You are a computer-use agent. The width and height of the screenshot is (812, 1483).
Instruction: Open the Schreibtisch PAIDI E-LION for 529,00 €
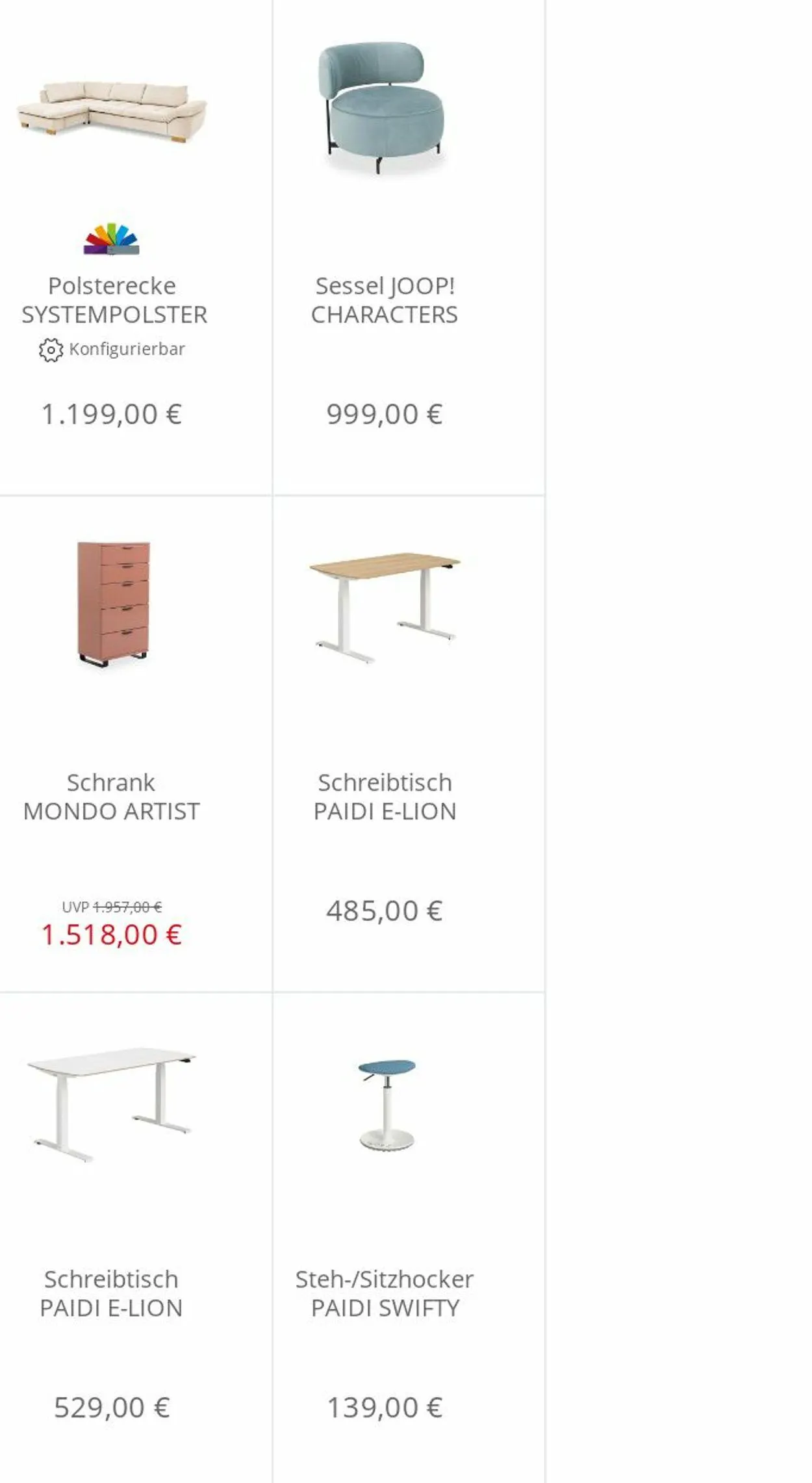click(x=135, y=1238)
